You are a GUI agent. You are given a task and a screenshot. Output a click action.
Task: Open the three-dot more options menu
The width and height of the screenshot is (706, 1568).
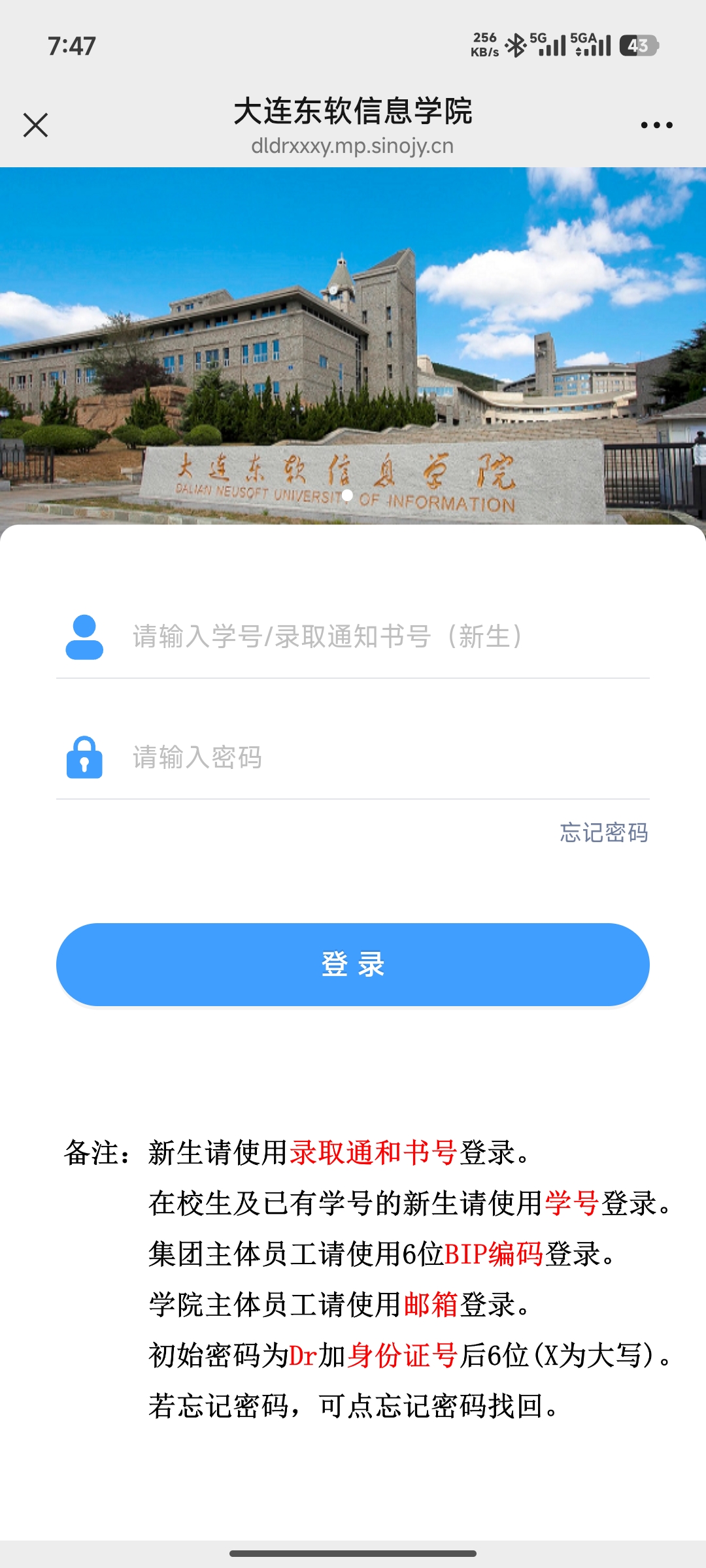click(x=656, y=125)
